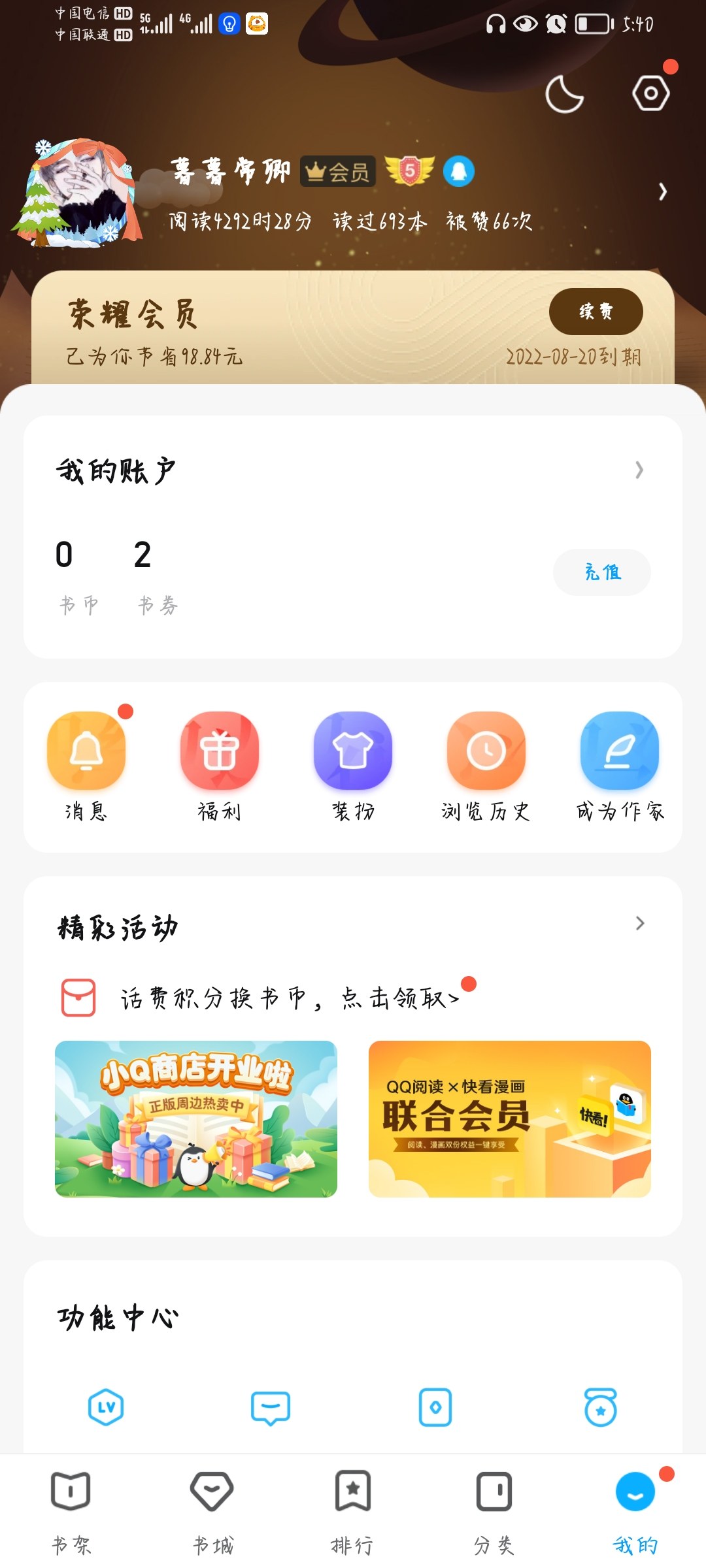Open 消息 messages
The width and height of the screenshot is (706, 1568).
click(86, 766)
